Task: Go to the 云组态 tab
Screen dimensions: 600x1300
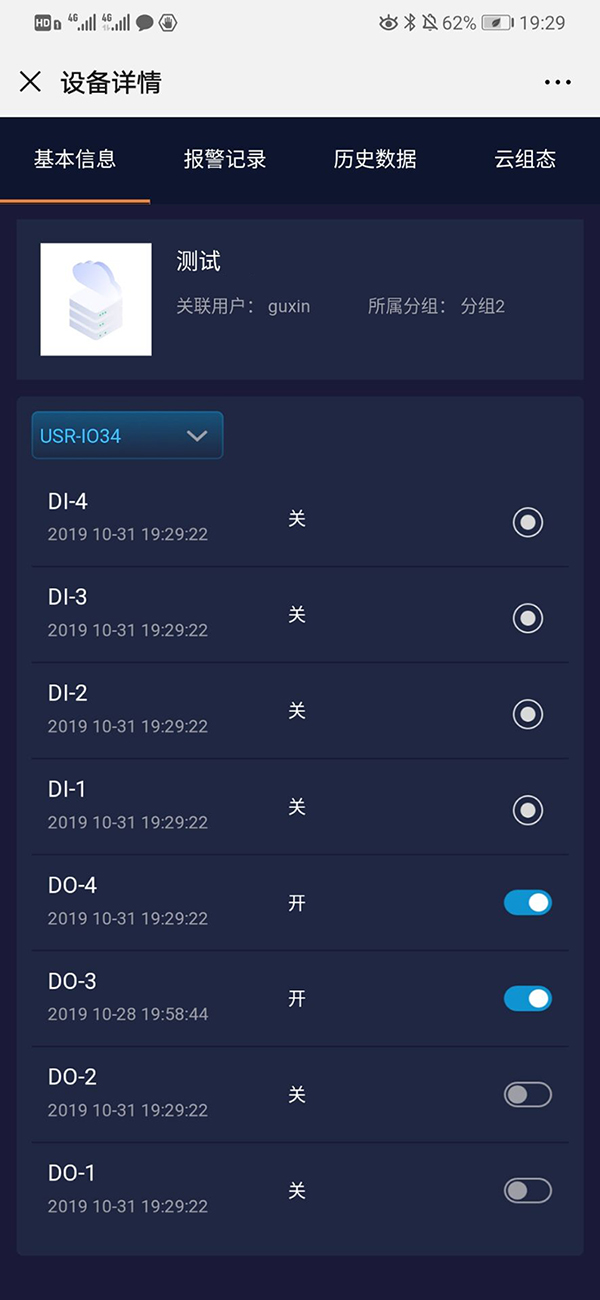Action: (525, 159)
